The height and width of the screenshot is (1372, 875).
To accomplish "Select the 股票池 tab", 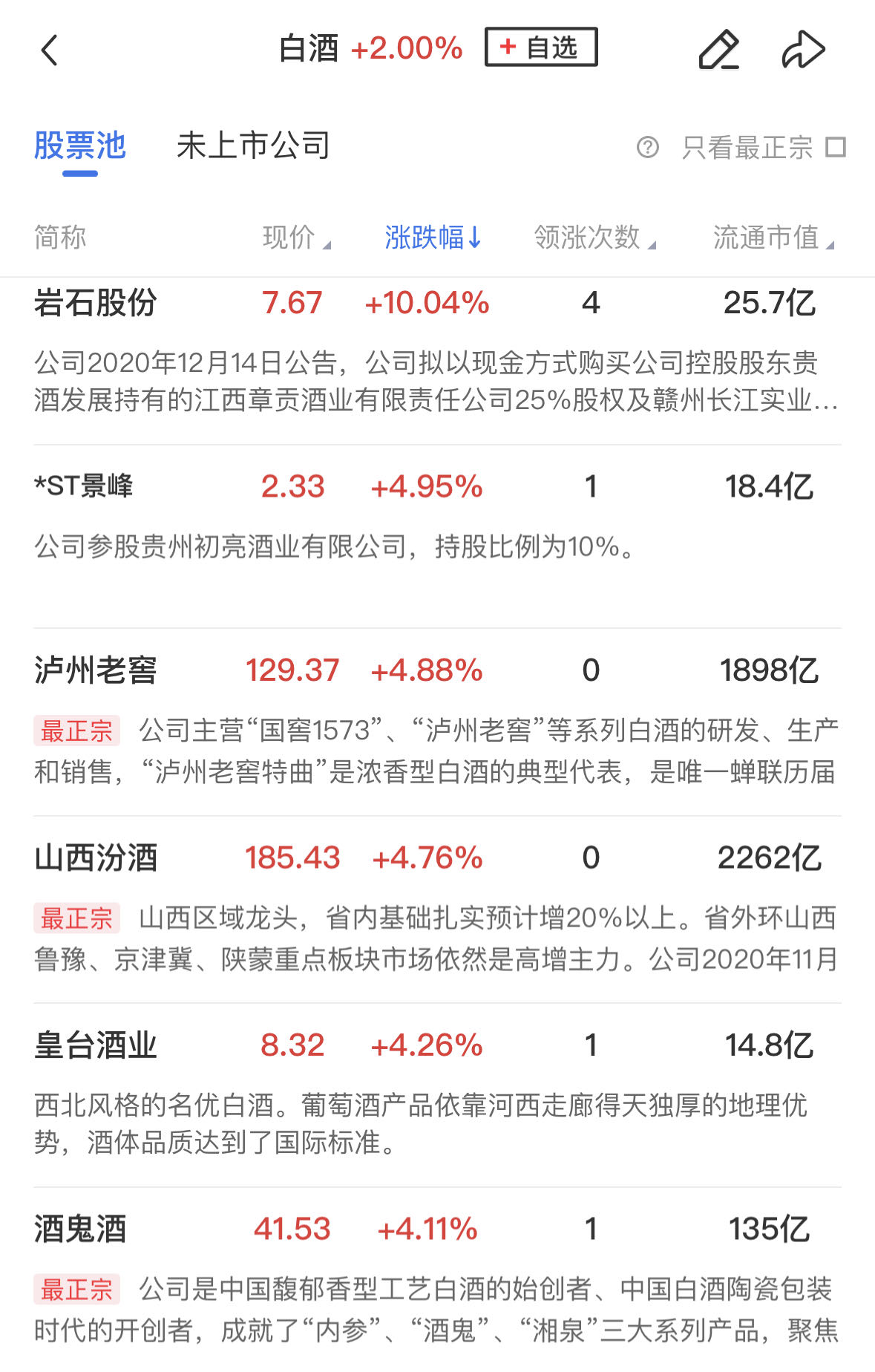I will [x=80, y=146].
